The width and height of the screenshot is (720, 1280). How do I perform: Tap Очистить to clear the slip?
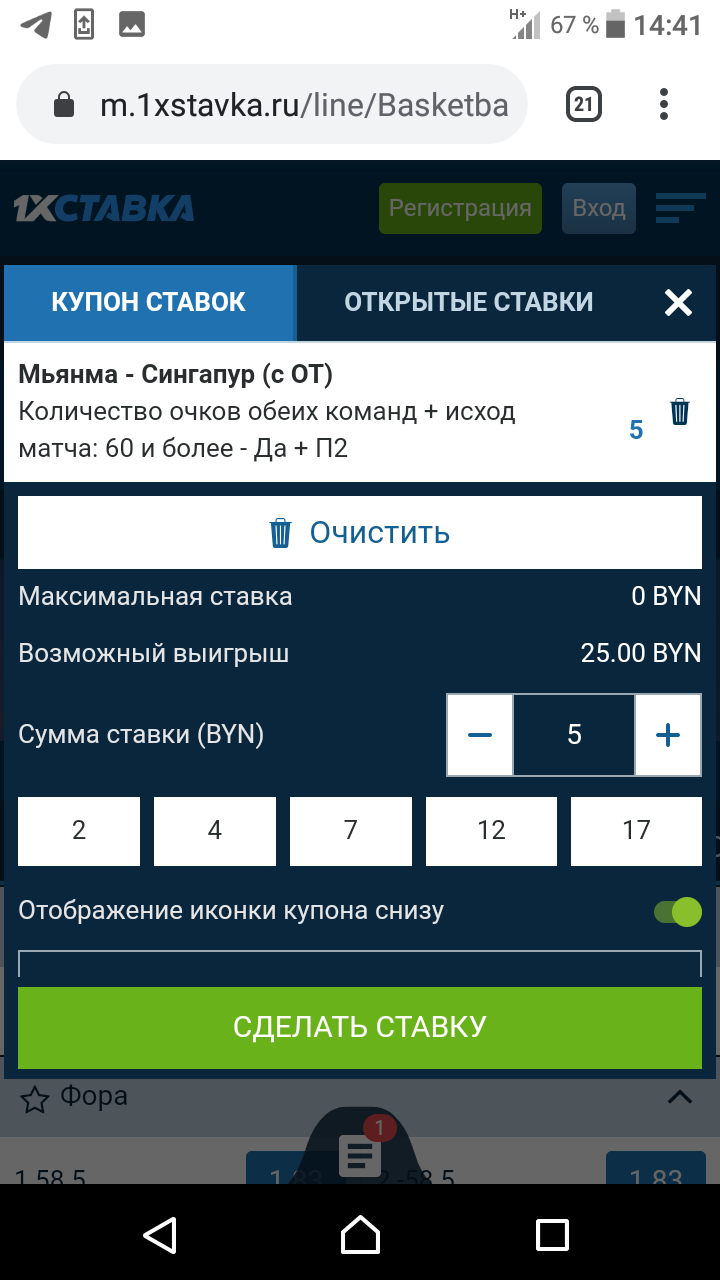click(x=360, y=533)
